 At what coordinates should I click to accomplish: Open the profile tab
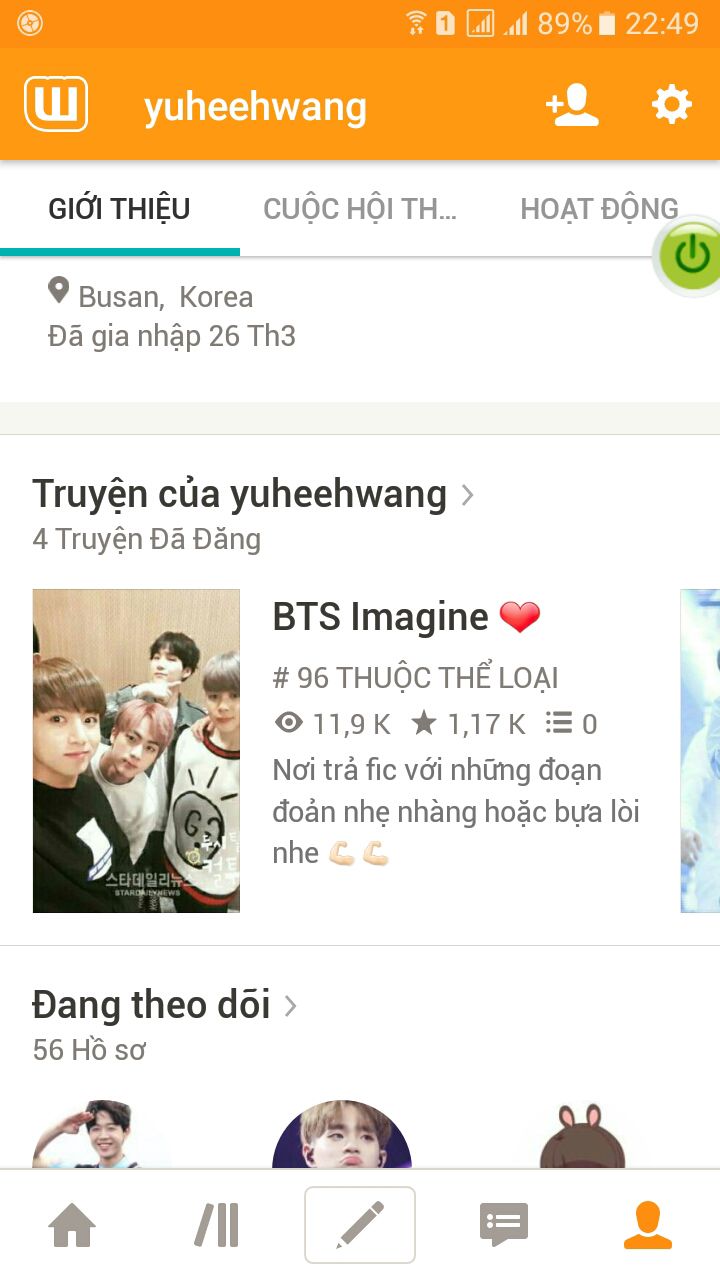click(647, 1225)
